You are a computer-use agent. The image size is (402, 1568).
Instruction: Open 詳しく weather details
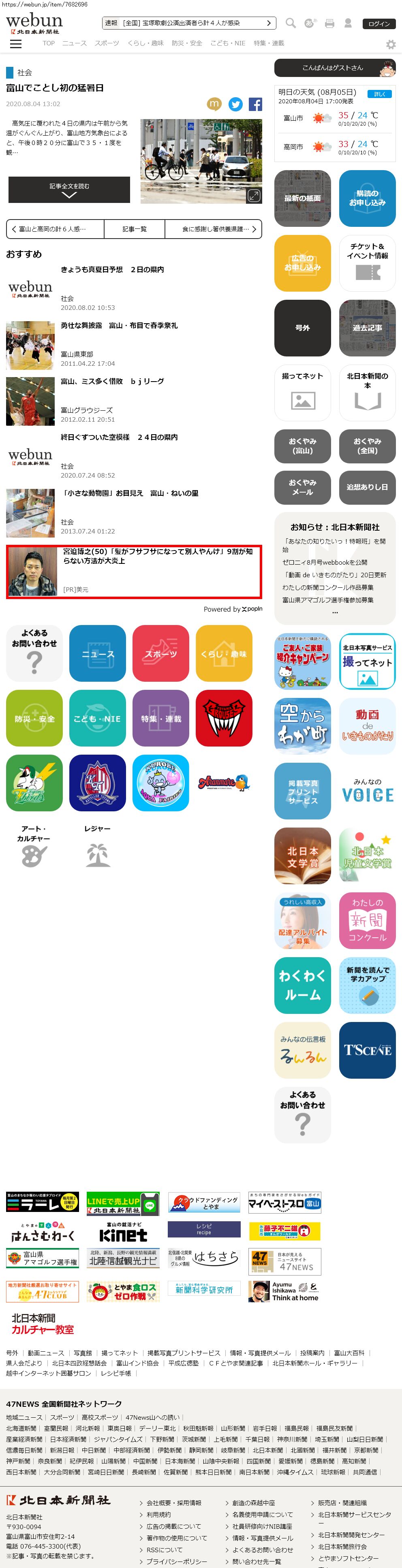[x=379, y=94]
